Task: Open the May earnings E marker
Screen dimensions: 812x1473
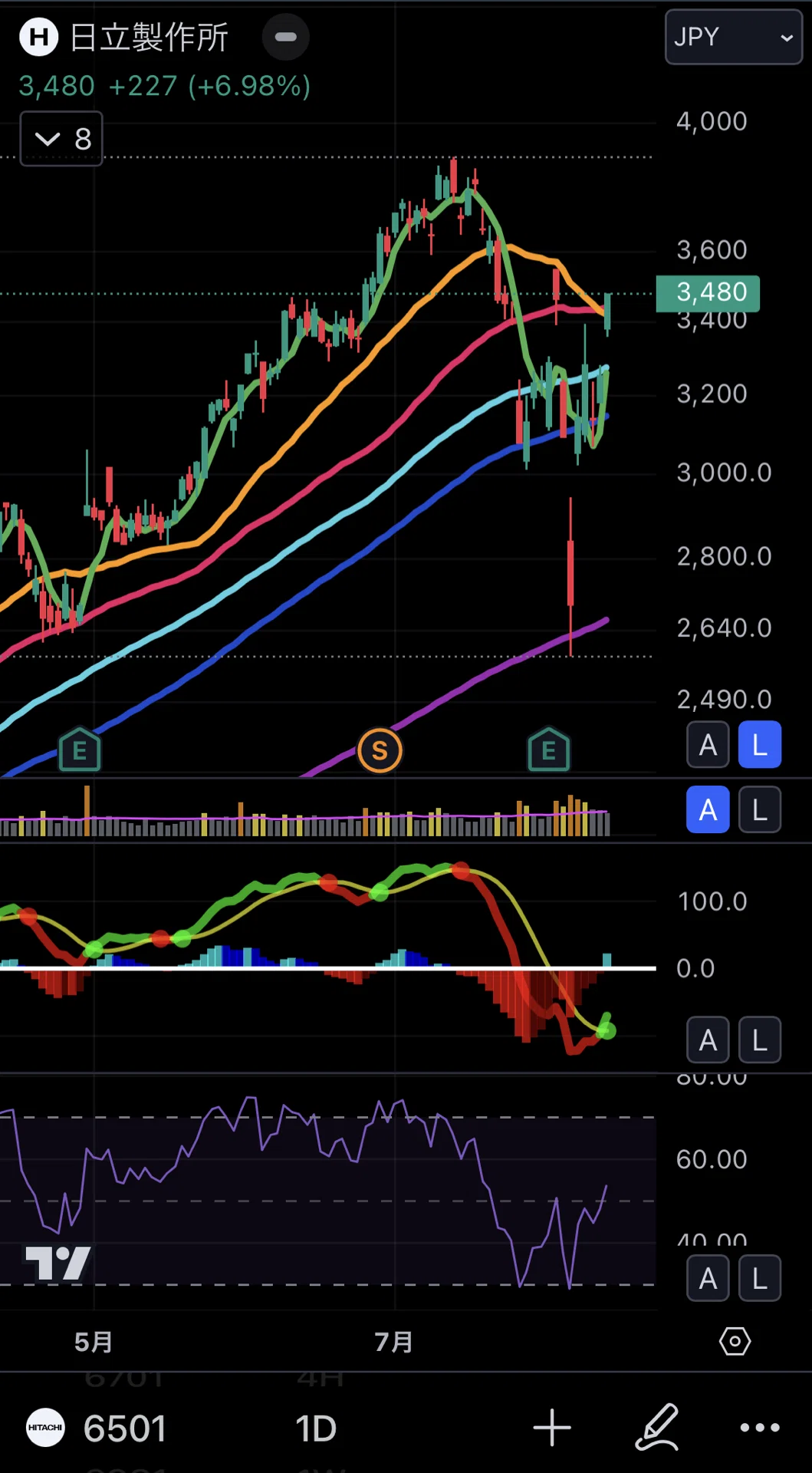Action: [x=80, y=750]
